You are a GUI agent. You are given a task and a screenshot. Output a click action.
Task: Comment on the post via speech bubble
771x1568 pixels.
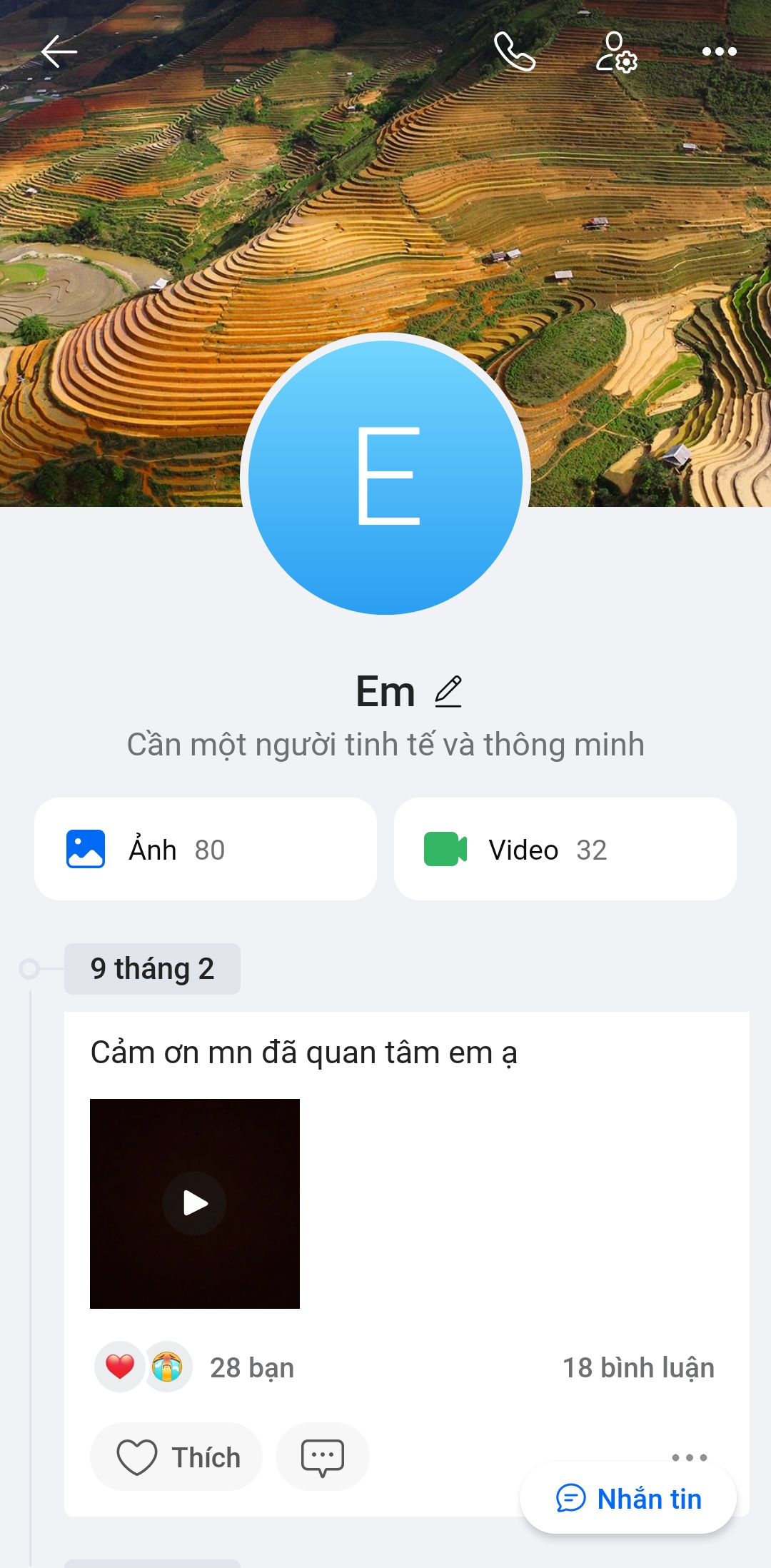pyautogui.click(x=323, y=1457)
